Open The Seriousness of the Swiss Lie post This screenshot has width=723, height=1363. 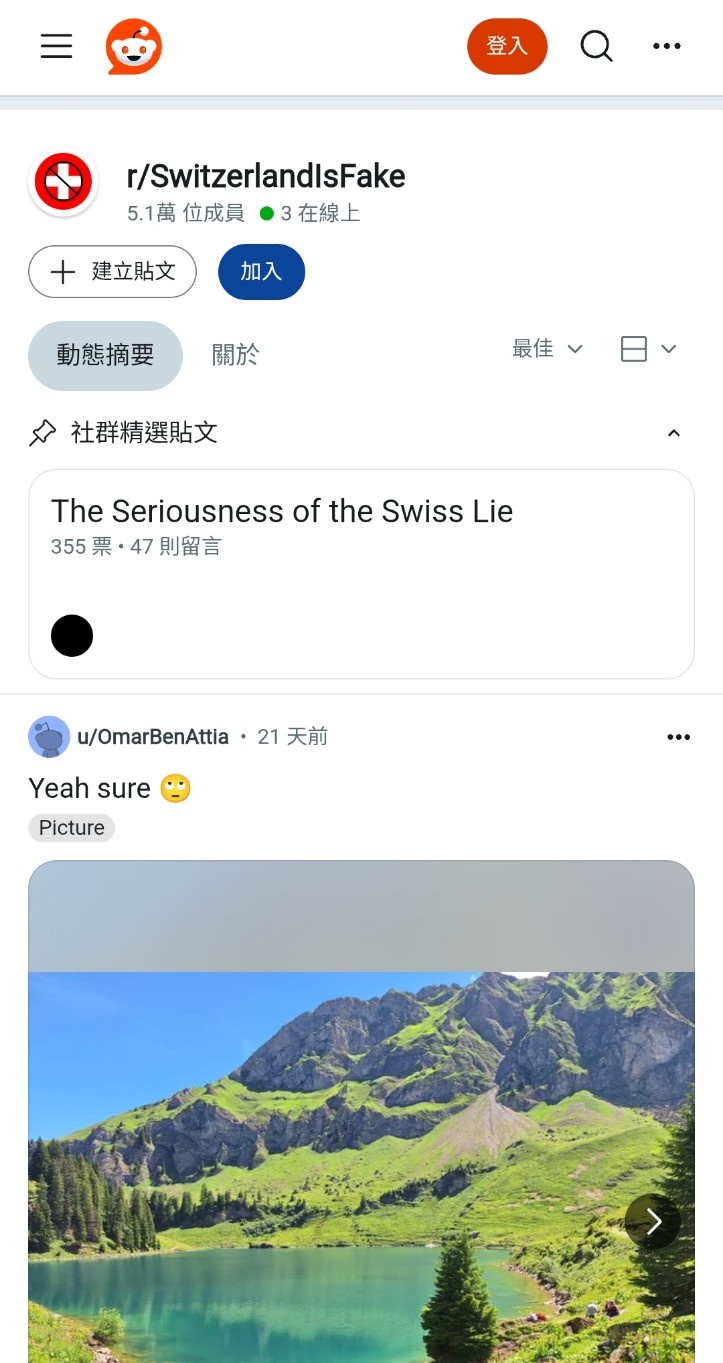tap(282, 512)
